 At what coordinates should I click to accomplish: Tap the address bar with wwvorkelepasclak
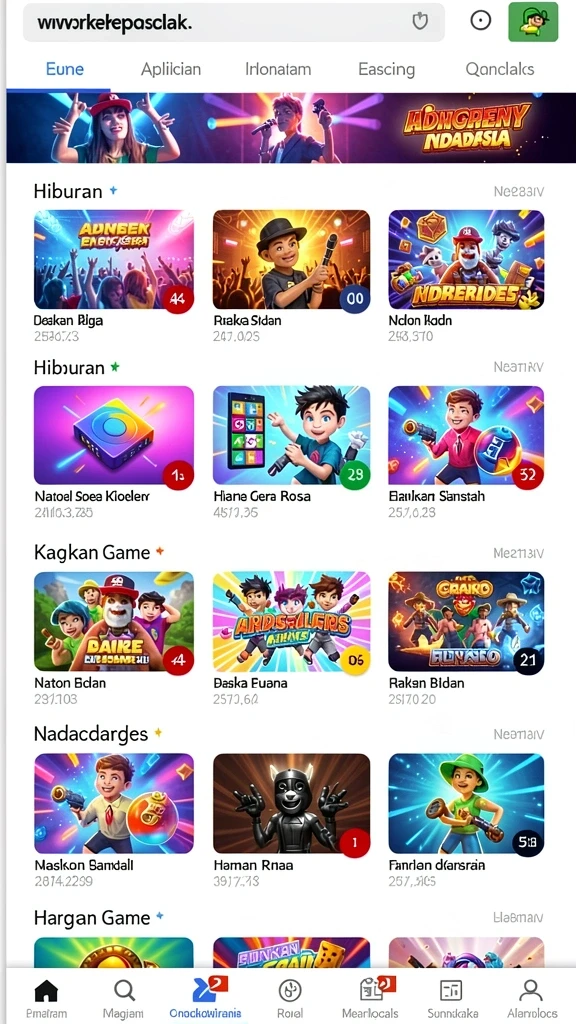point(233,22)
